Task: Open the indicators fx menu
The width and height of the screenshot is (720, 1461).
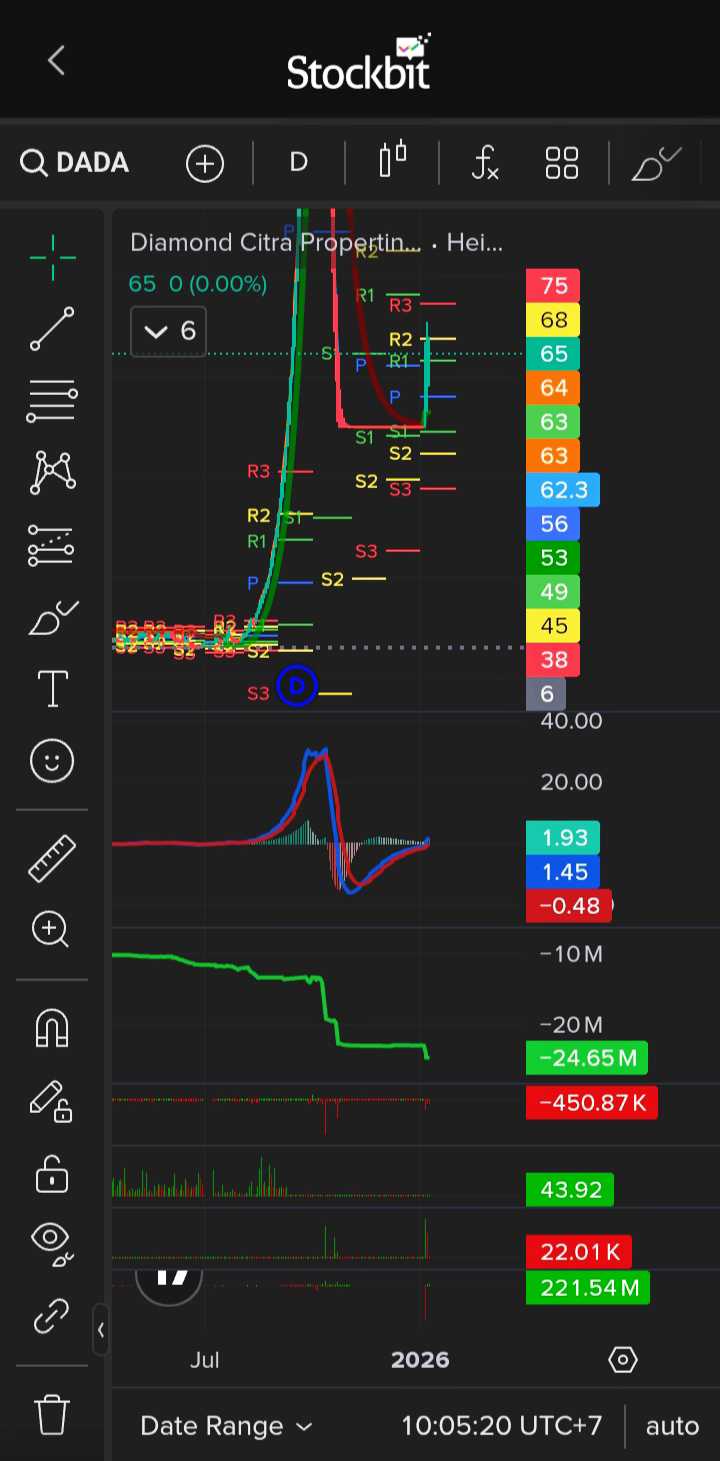Action: [485, 163]
